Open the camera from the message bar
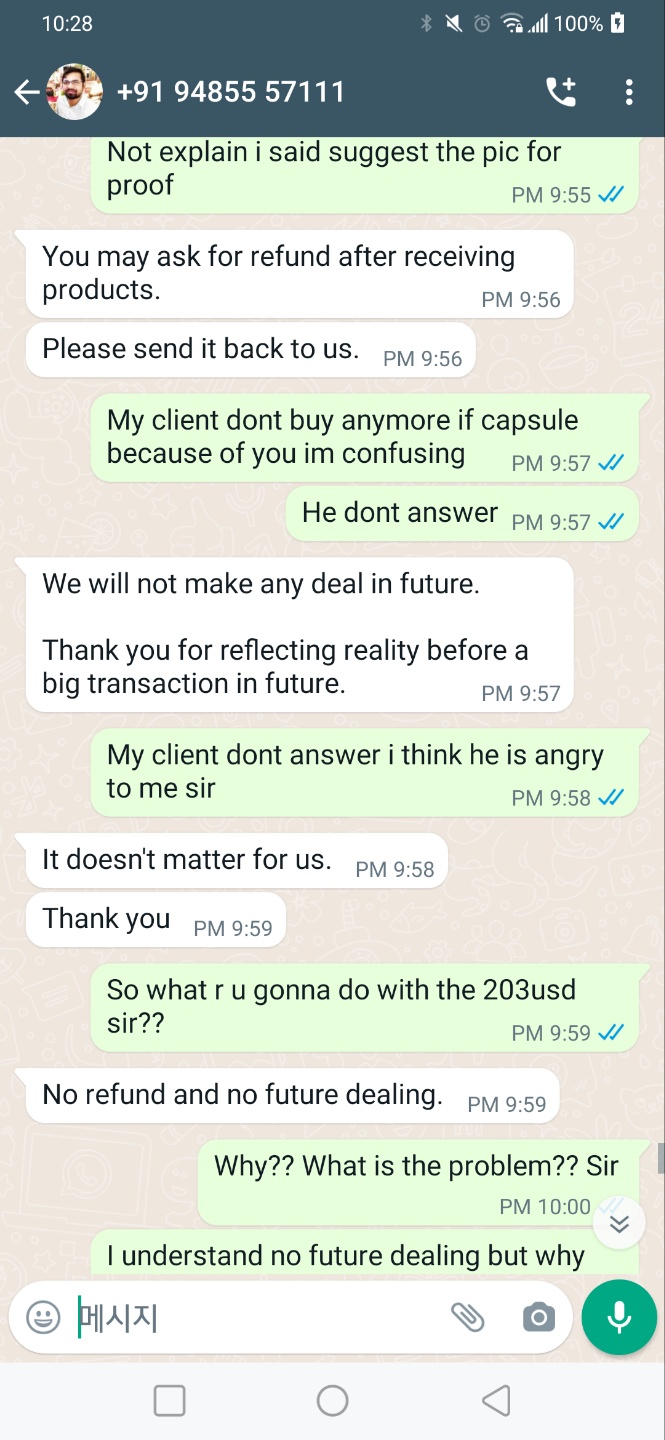Image resolution: width=665 pixels, height=1440 pixels. pos(538,1318)
